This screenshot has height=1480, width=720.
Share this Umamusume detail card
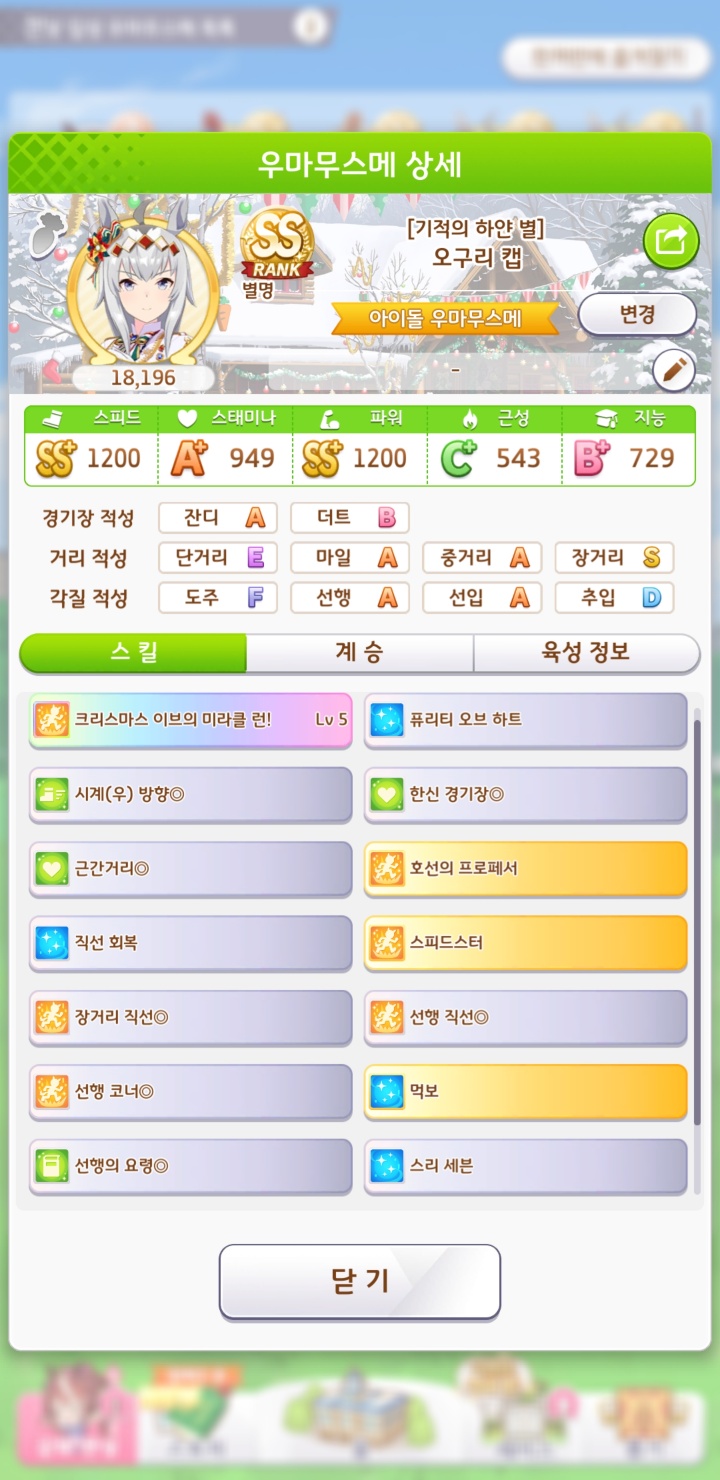tap(671, 241)
